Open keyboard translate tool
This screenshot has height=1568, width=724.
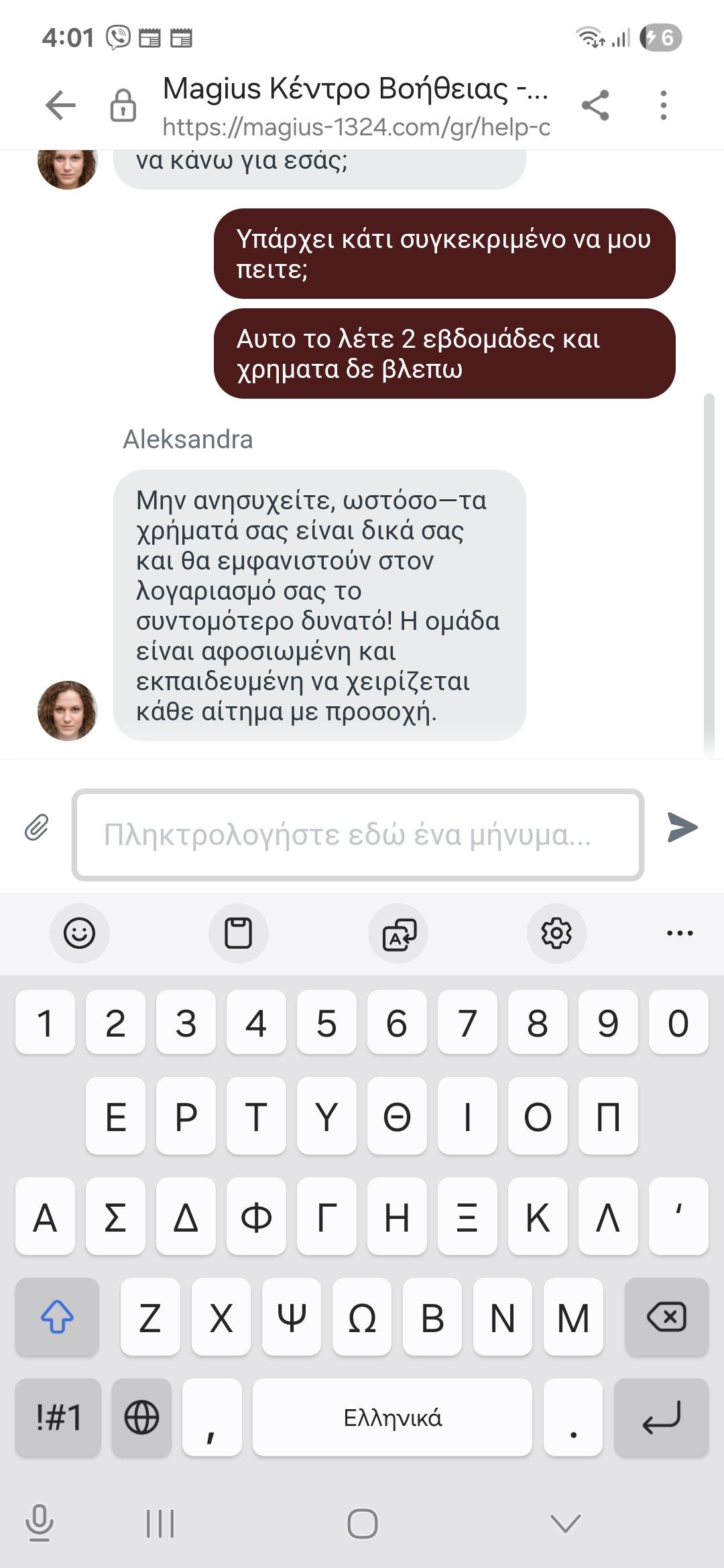[x=399, y=933]
